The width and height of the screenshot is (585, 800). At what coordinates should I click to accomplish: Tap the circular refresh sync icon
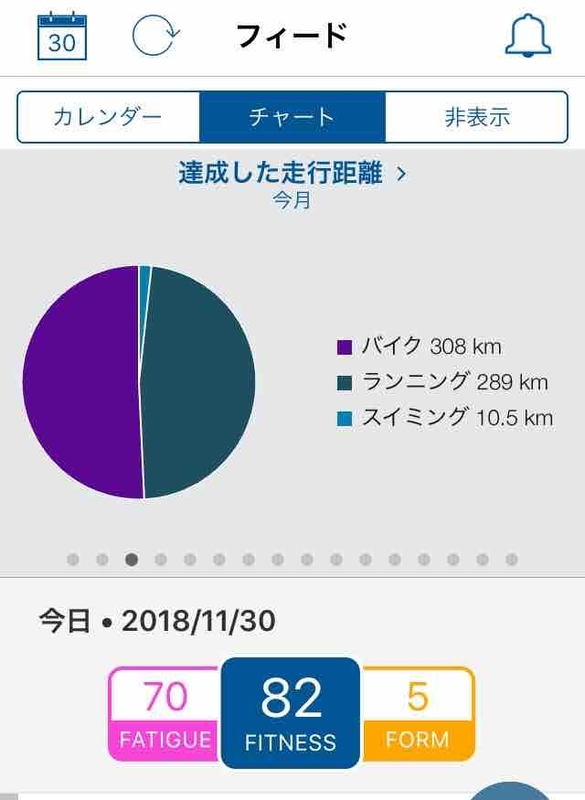click(155, 35)
